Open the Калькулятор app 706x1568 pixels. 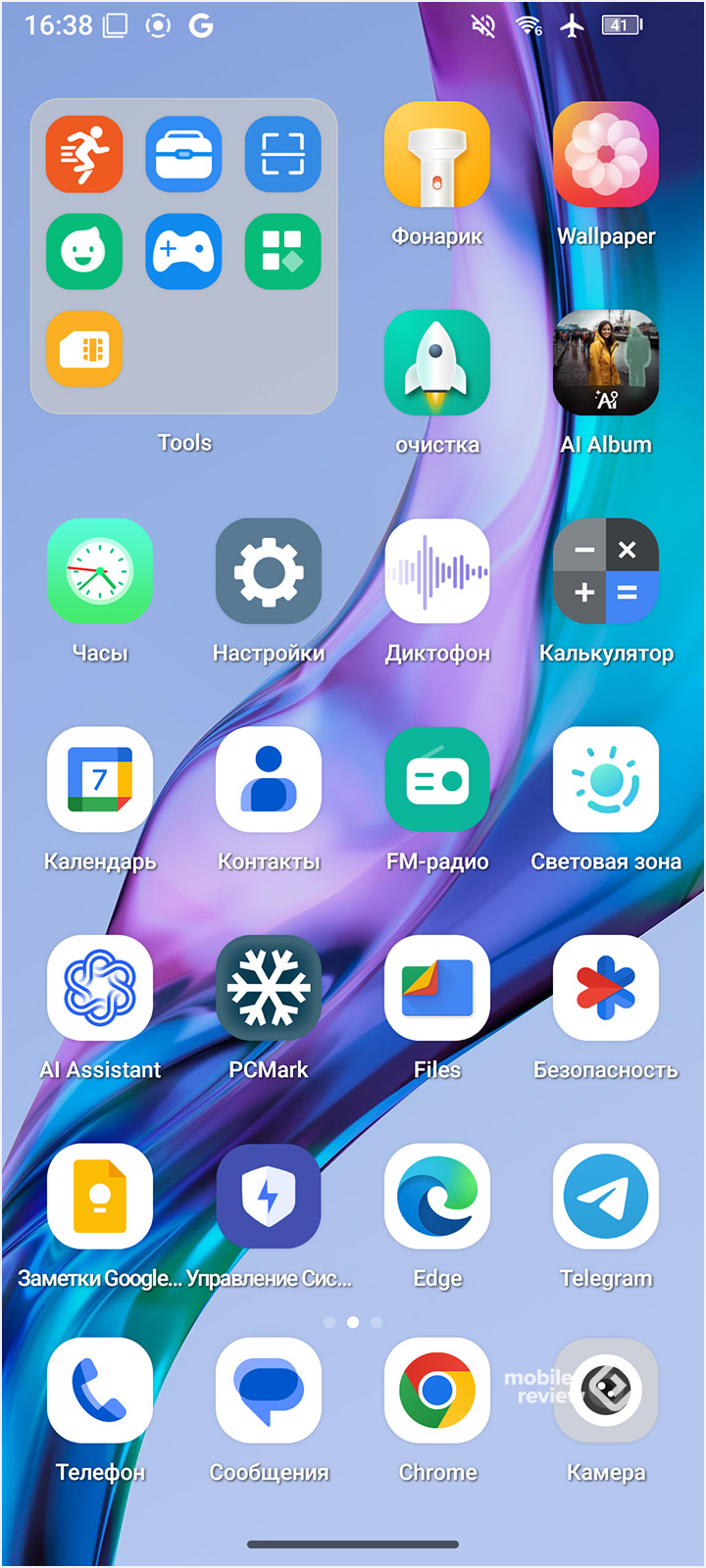(x=606, y=572)
